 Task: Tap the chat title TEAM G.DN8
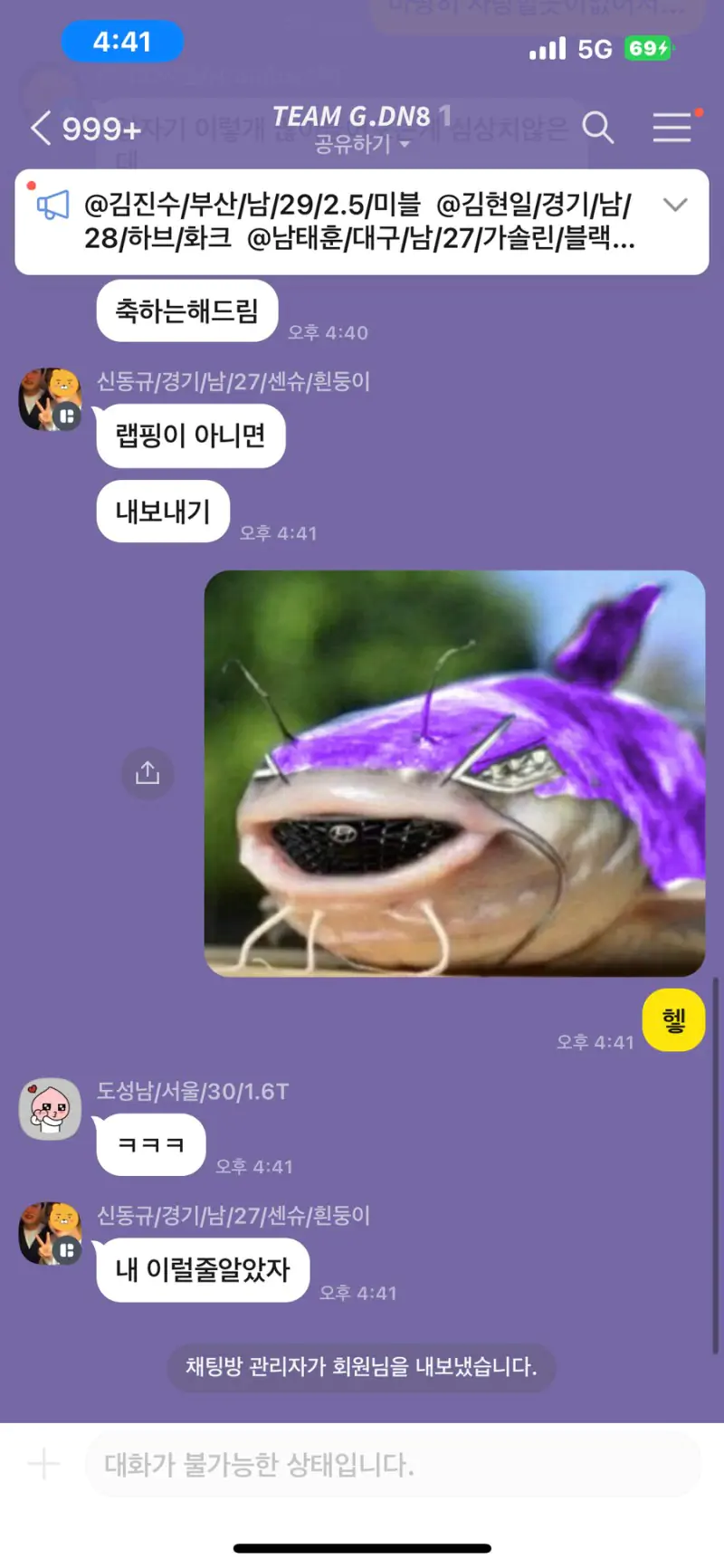(352, 116)
